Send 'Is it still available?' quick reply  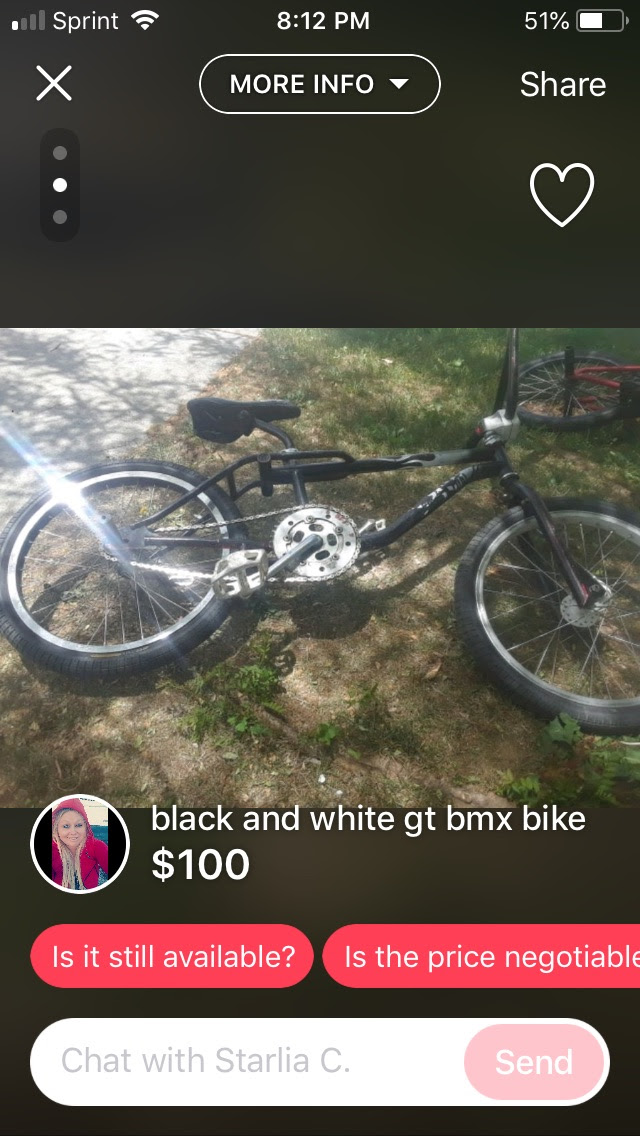(x=172, y=956)
